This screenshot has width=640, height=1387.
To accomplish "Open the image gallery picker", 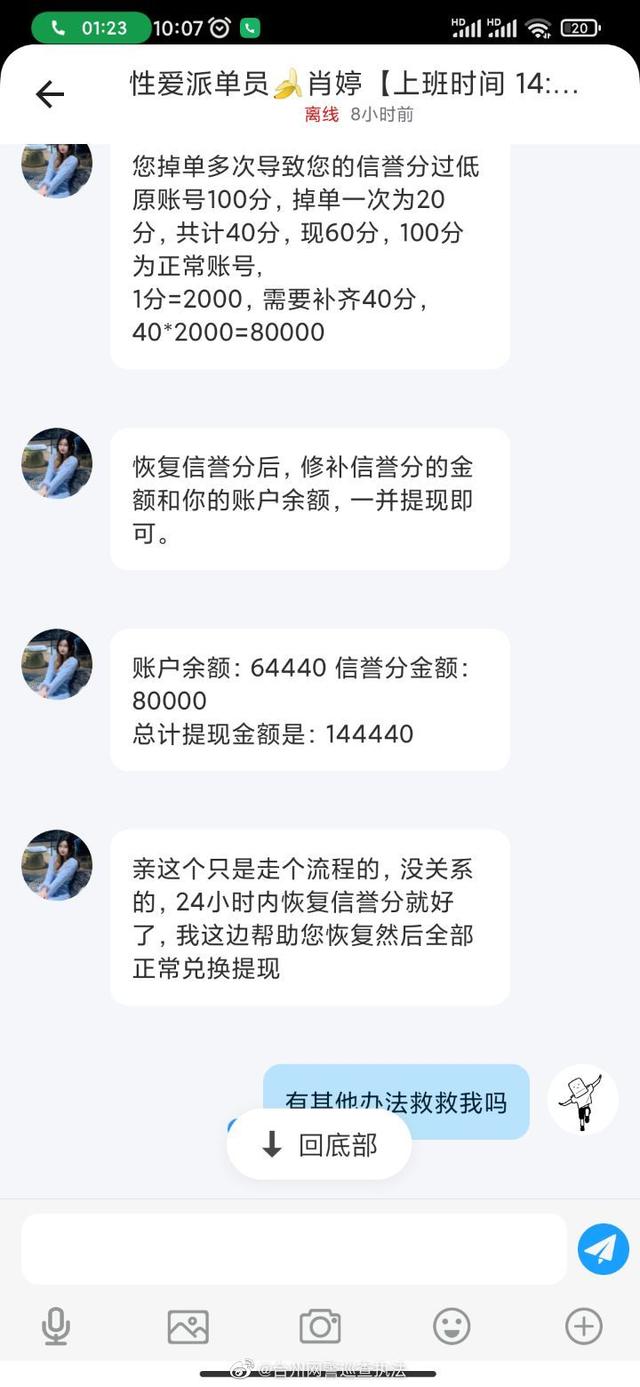I will coord(188,1327).
